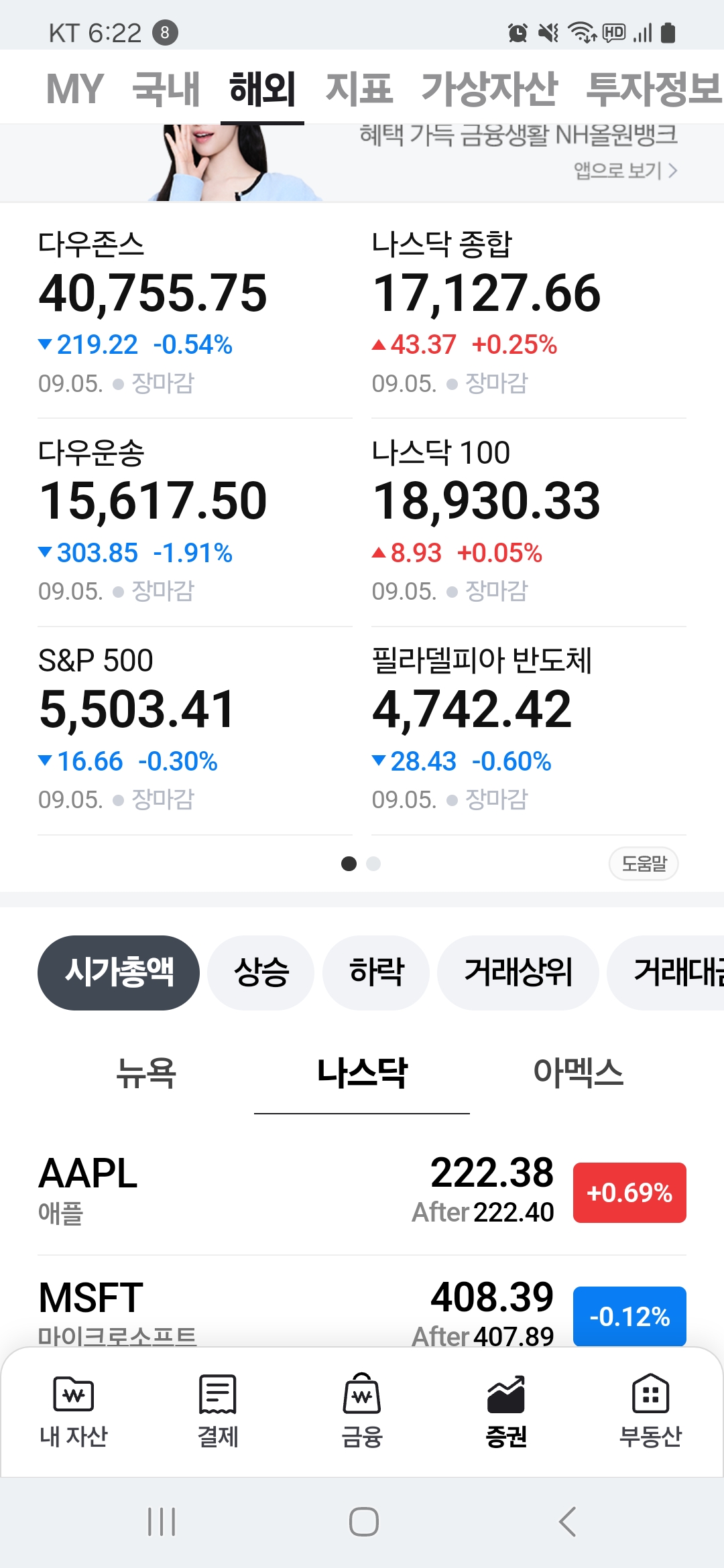724x1568 pixels.
Task: Open 부동산 in bottom navigation
Action: tap(650, 1411)
